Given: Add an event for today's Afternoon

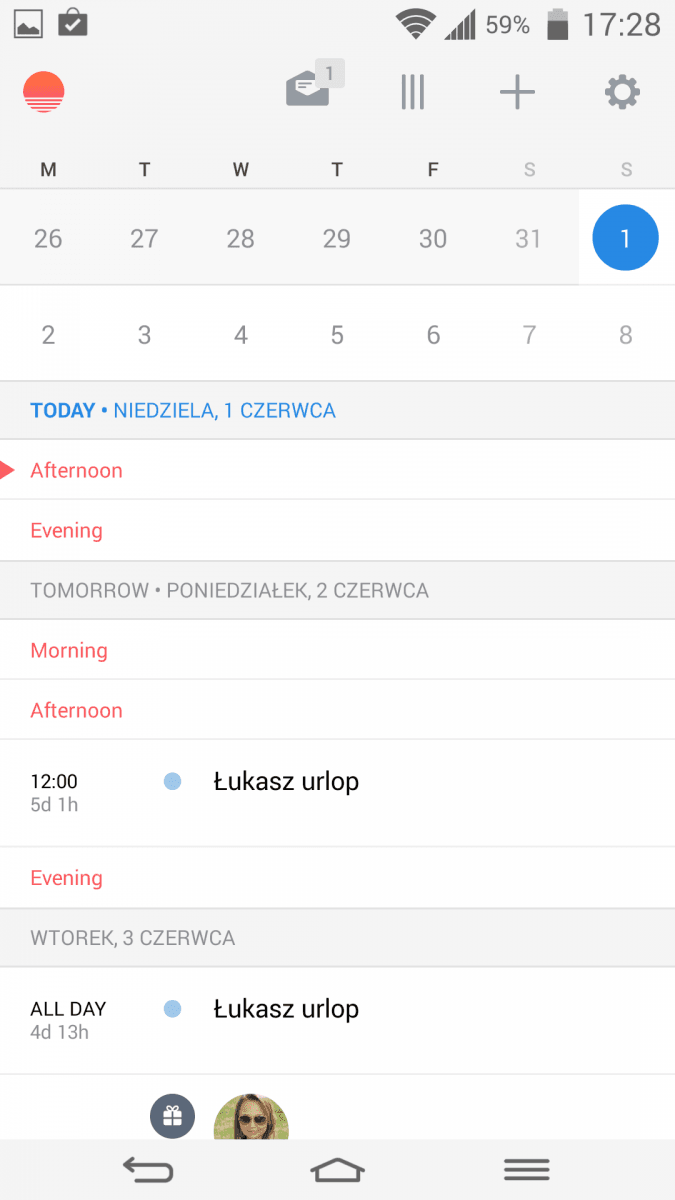Looking at the screenshot, I should point(337,470).
